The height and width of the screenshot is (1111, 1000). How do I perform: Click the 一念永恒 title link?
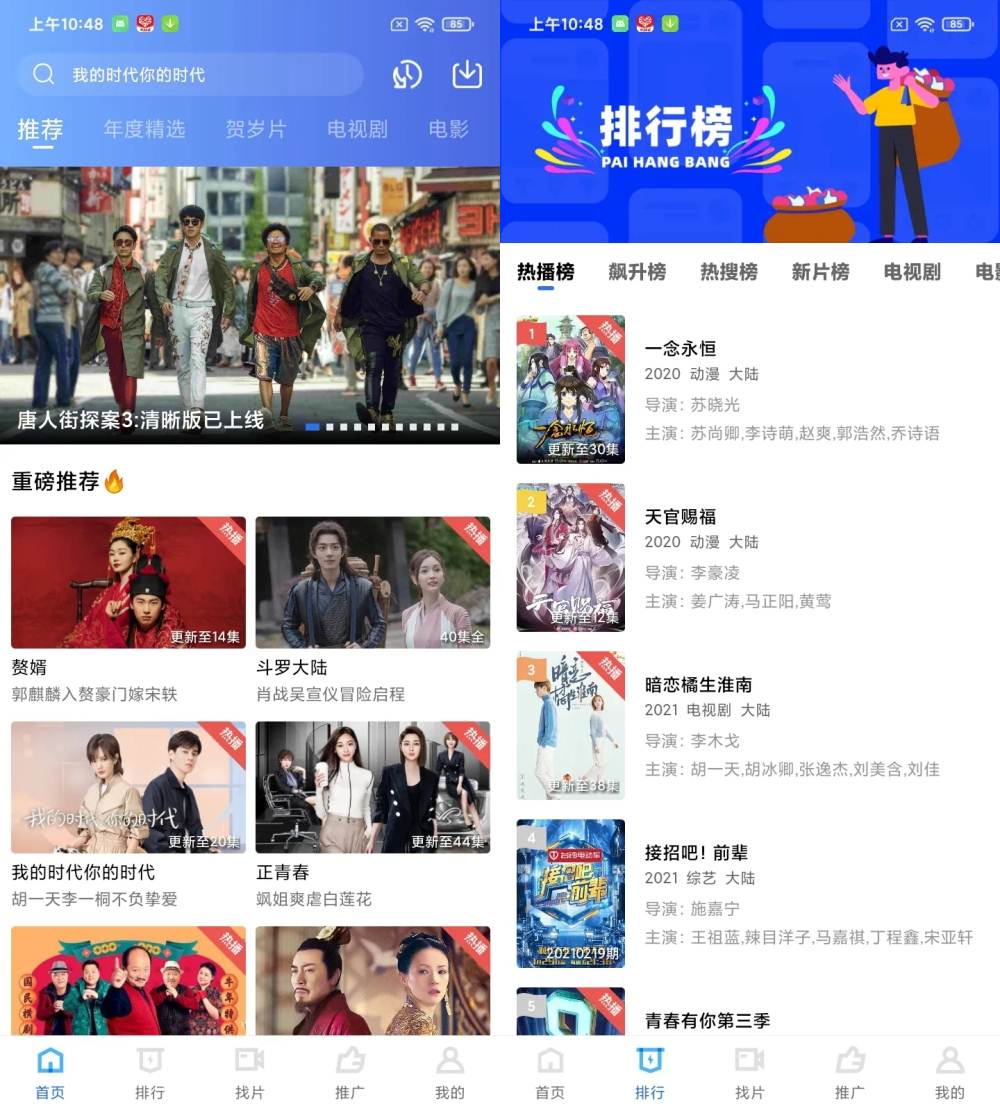click(682, 348)
